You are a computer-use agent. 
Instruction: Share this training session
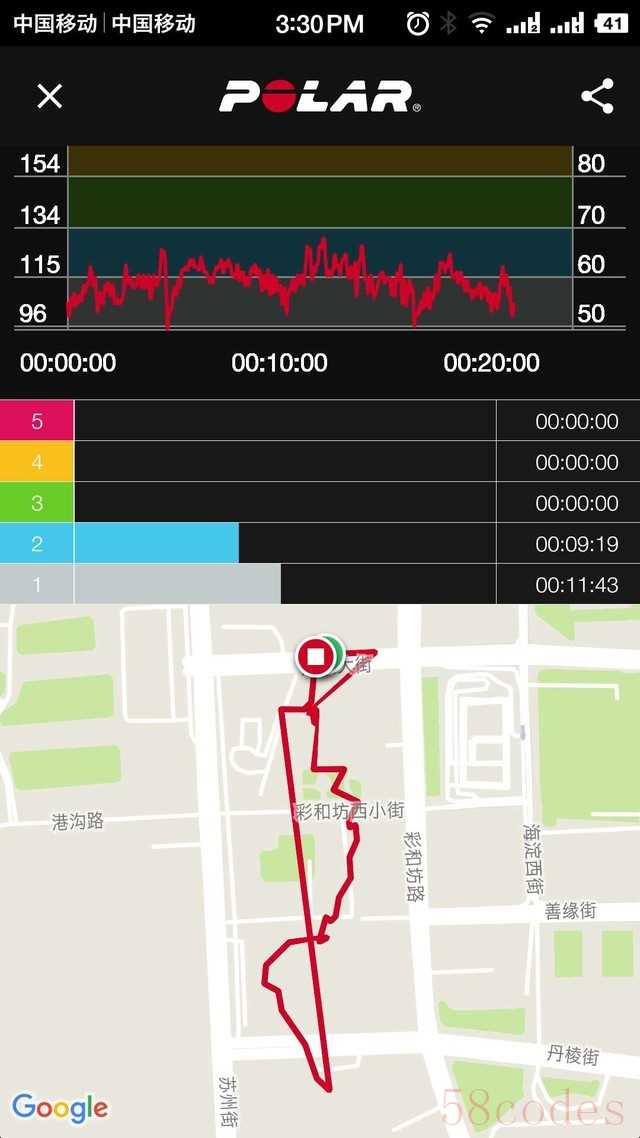click(597, 96)
